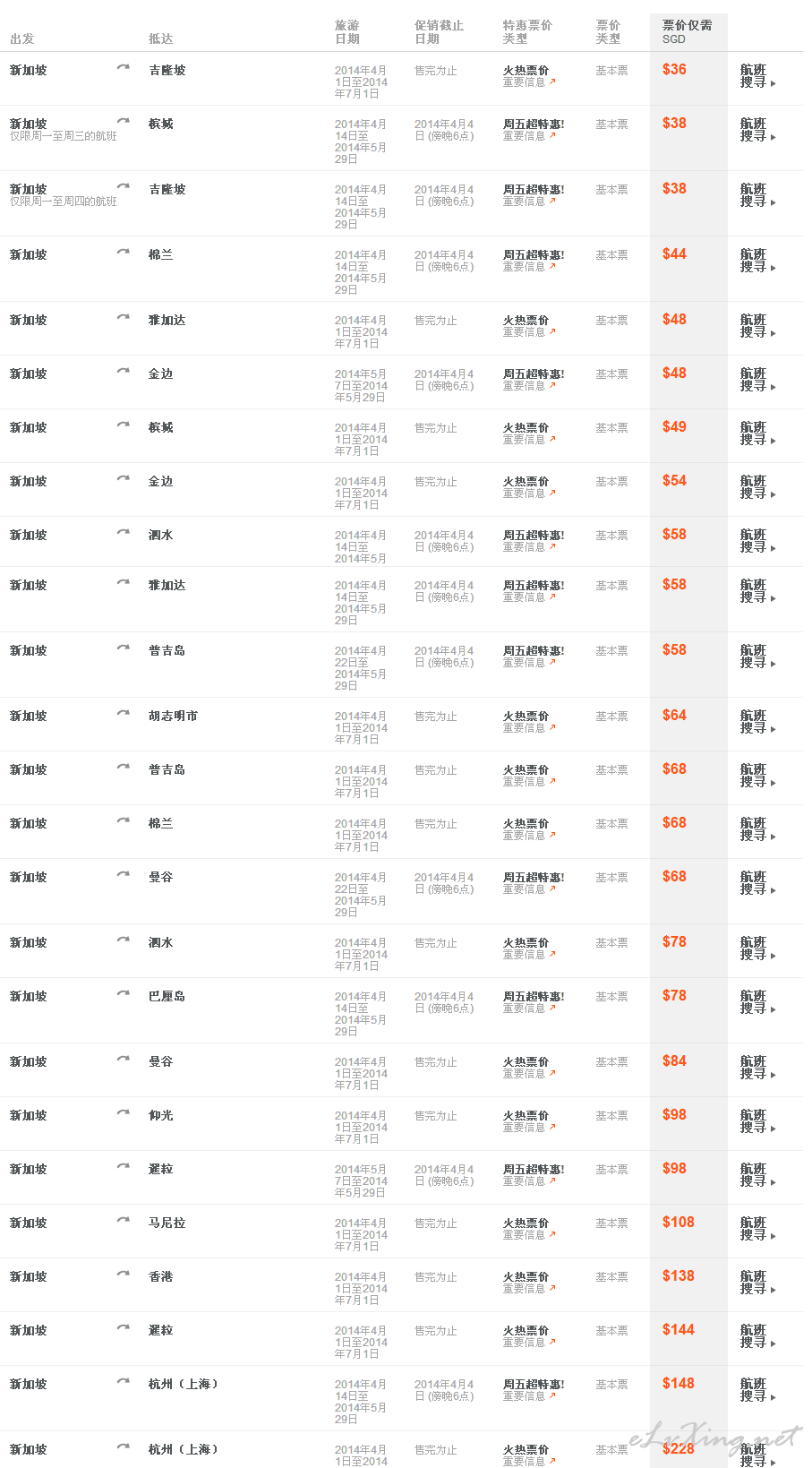This screenshot has width=812, height=1468.
Task: Open 航班搜寻 for the $36 吉隆坡 fare
Action: coord(757,76)
